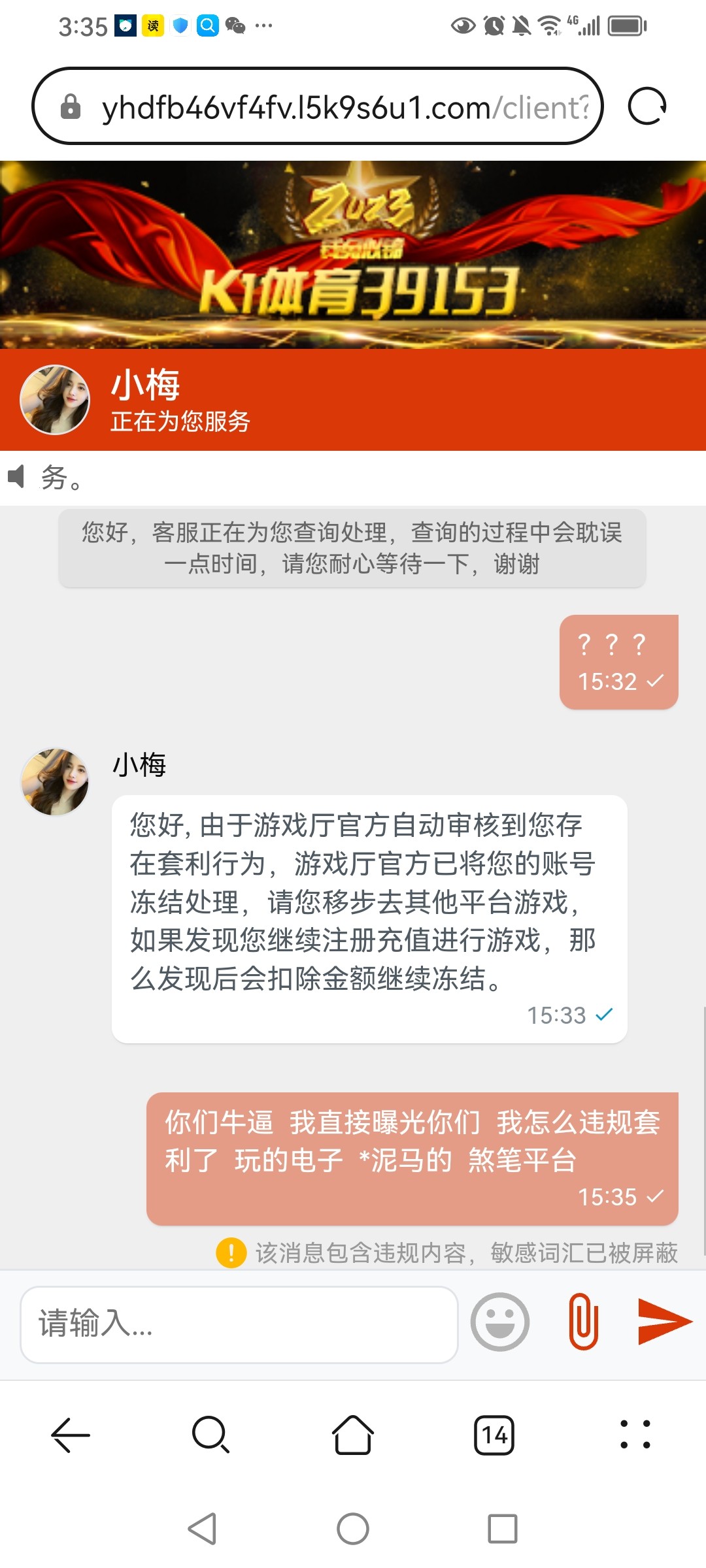The height and width of the screenshot is (1568, 706).
Task: Tap the orange send arrow icon
Action: coord(665,1321)
